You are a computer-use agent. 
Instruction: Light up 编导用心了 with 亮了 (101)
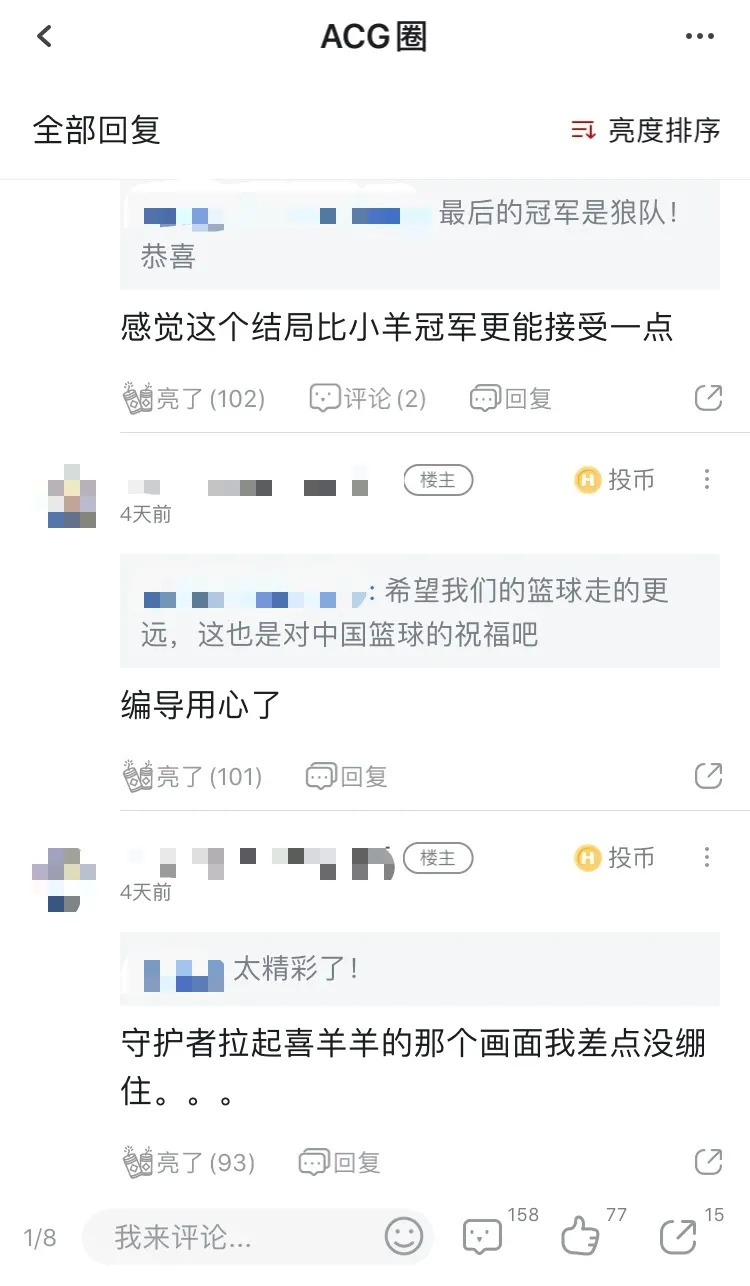(192, 776)
